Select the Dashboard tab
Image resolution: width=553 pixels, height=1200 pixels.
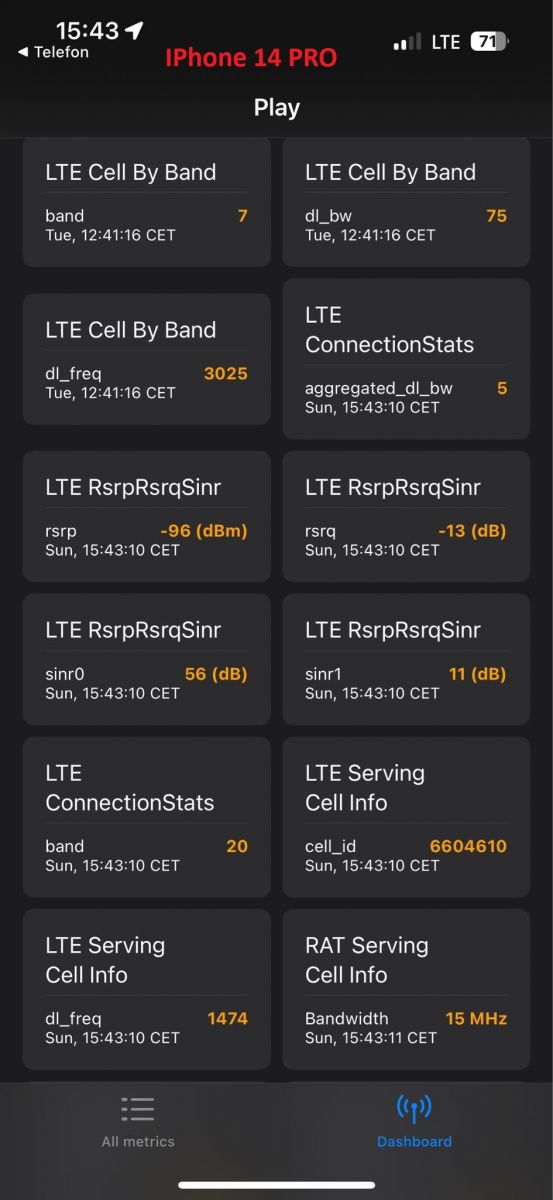tap(414, 1121)
